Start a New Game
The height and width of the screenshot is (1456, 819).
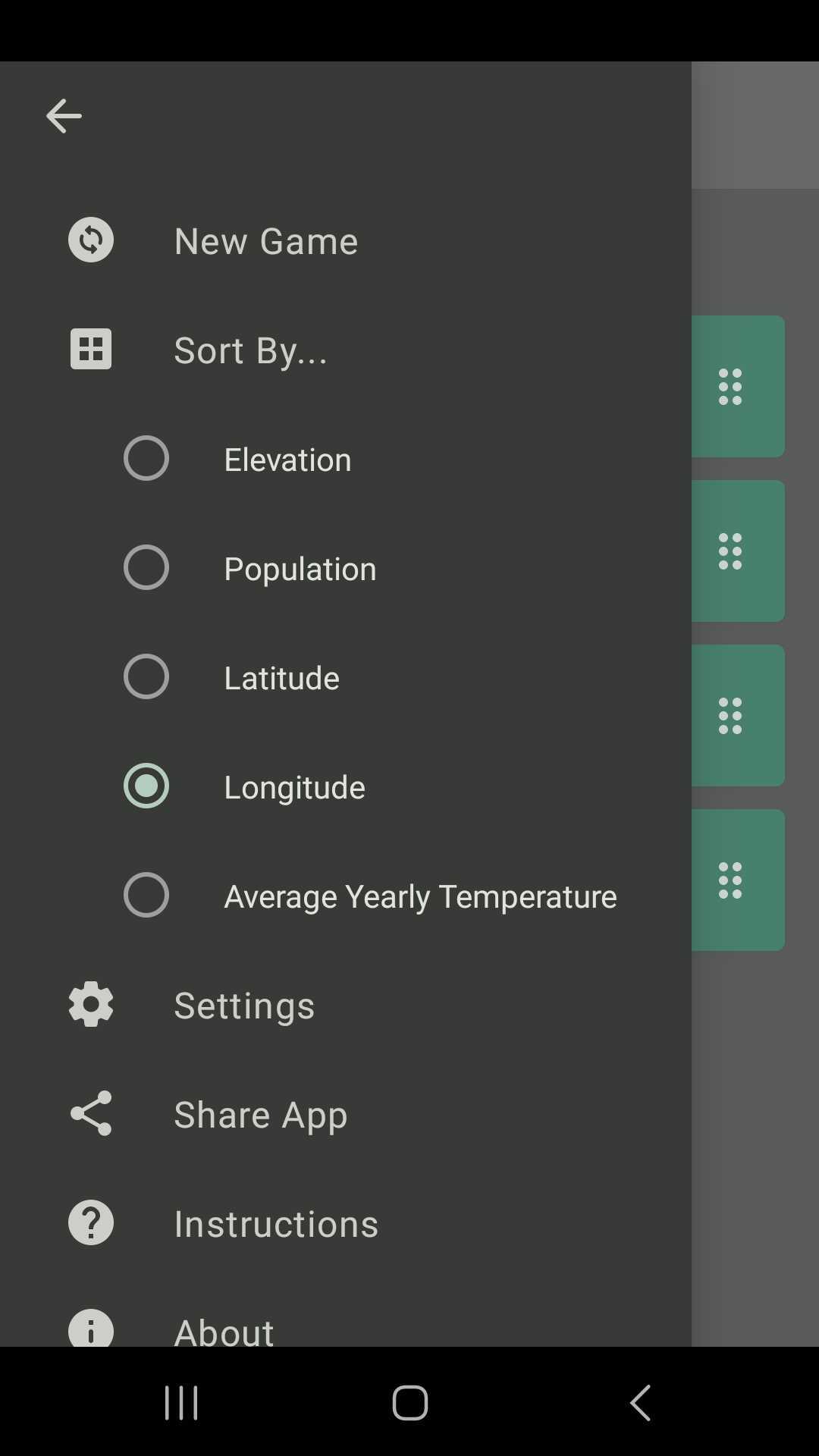(345, 240)
